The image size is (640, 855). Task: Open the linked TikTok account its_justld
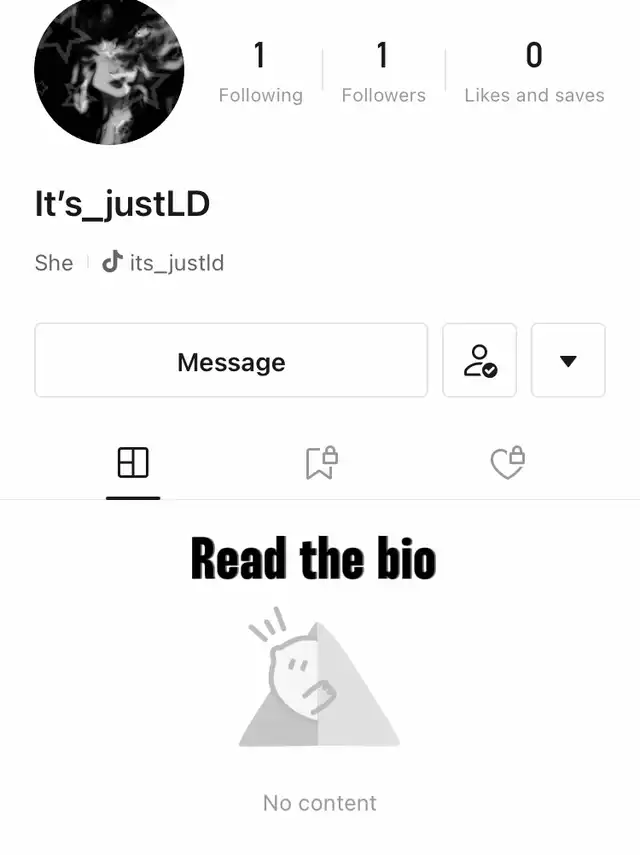pos(164,263)
